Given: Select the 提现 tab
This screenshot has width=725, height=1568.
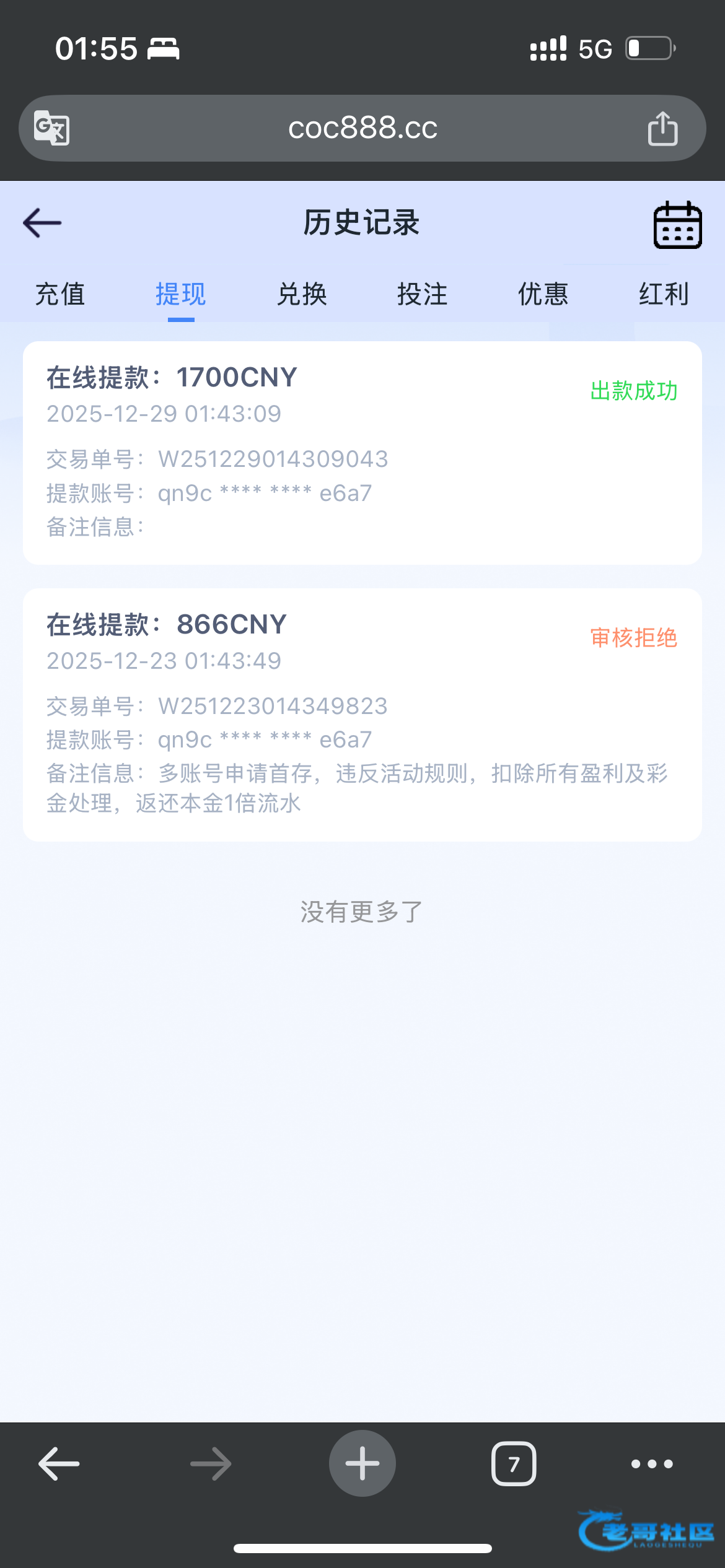Looking at the screenshot, I should pyautogui.click(x=180, y=294).
